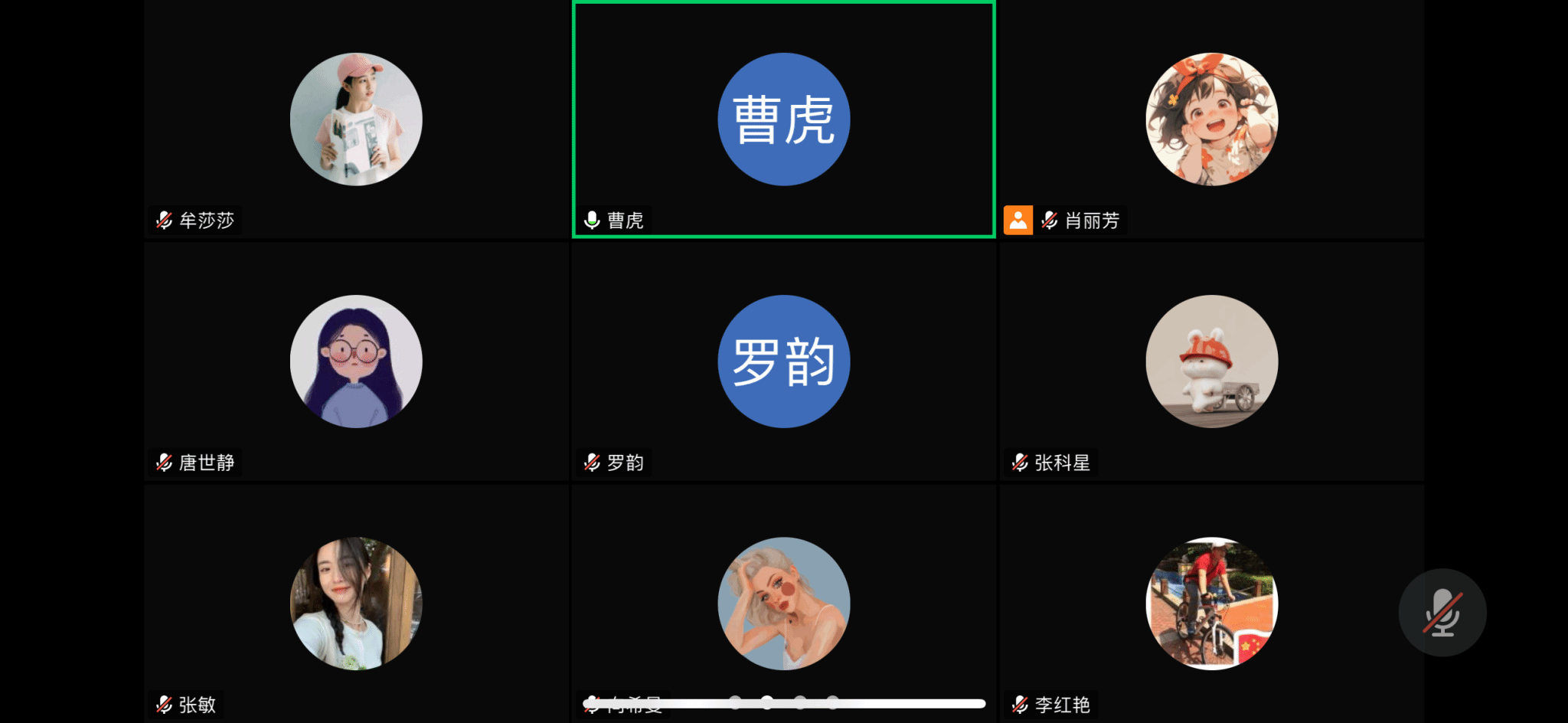Select 肖丽芳's participant tile
1568x723 pixels.
pos(1211,119)
